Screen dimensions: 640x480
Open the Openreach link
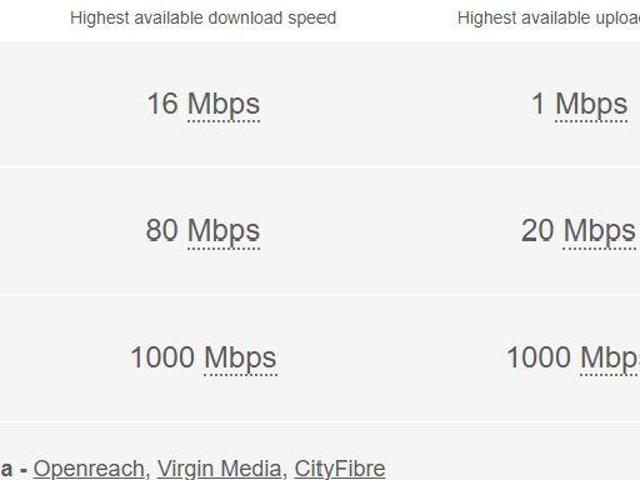click(x=89, y=468)
